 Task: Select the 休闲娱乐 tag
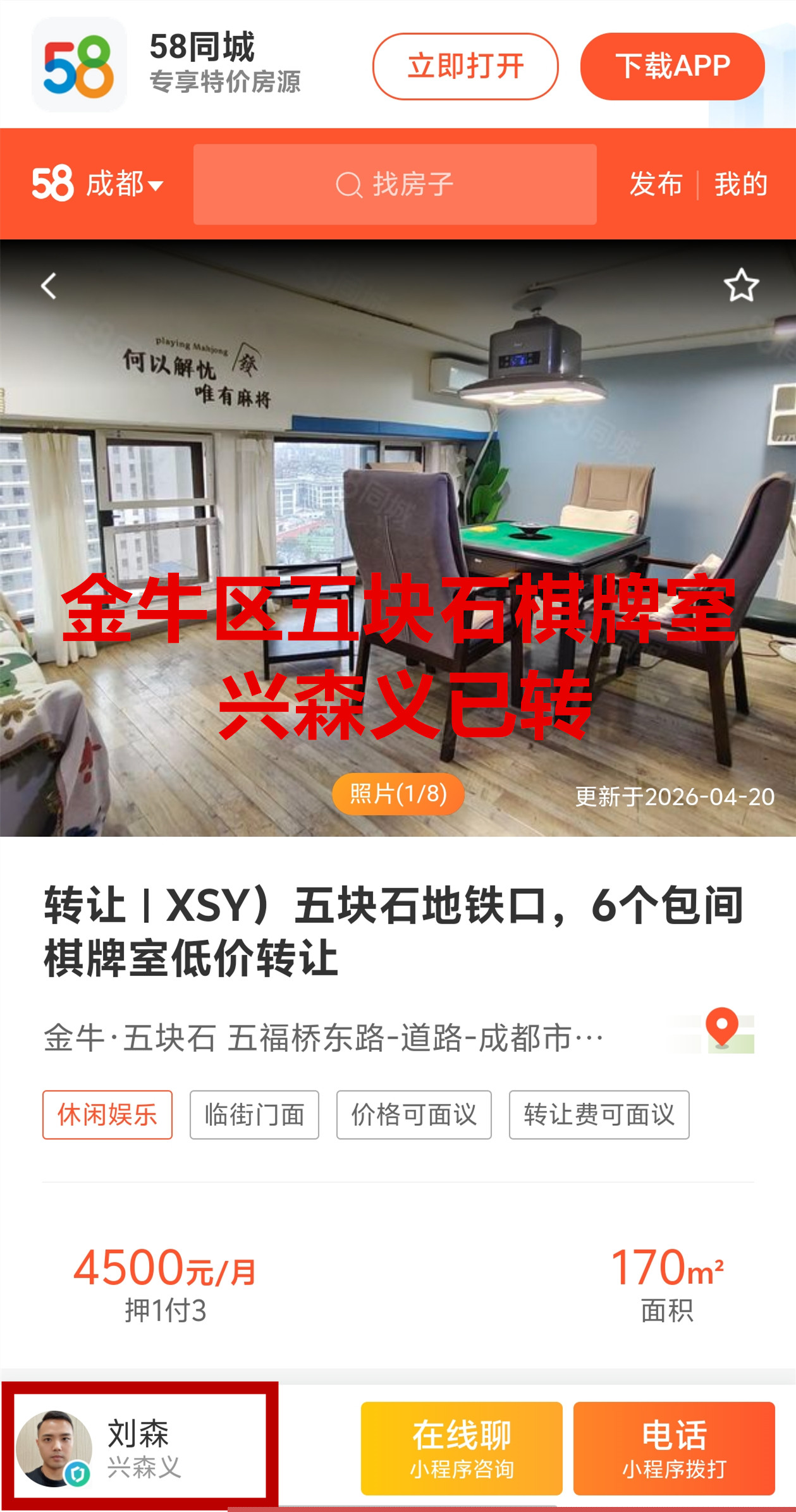pyautogui.click(x=107, y=1114)
